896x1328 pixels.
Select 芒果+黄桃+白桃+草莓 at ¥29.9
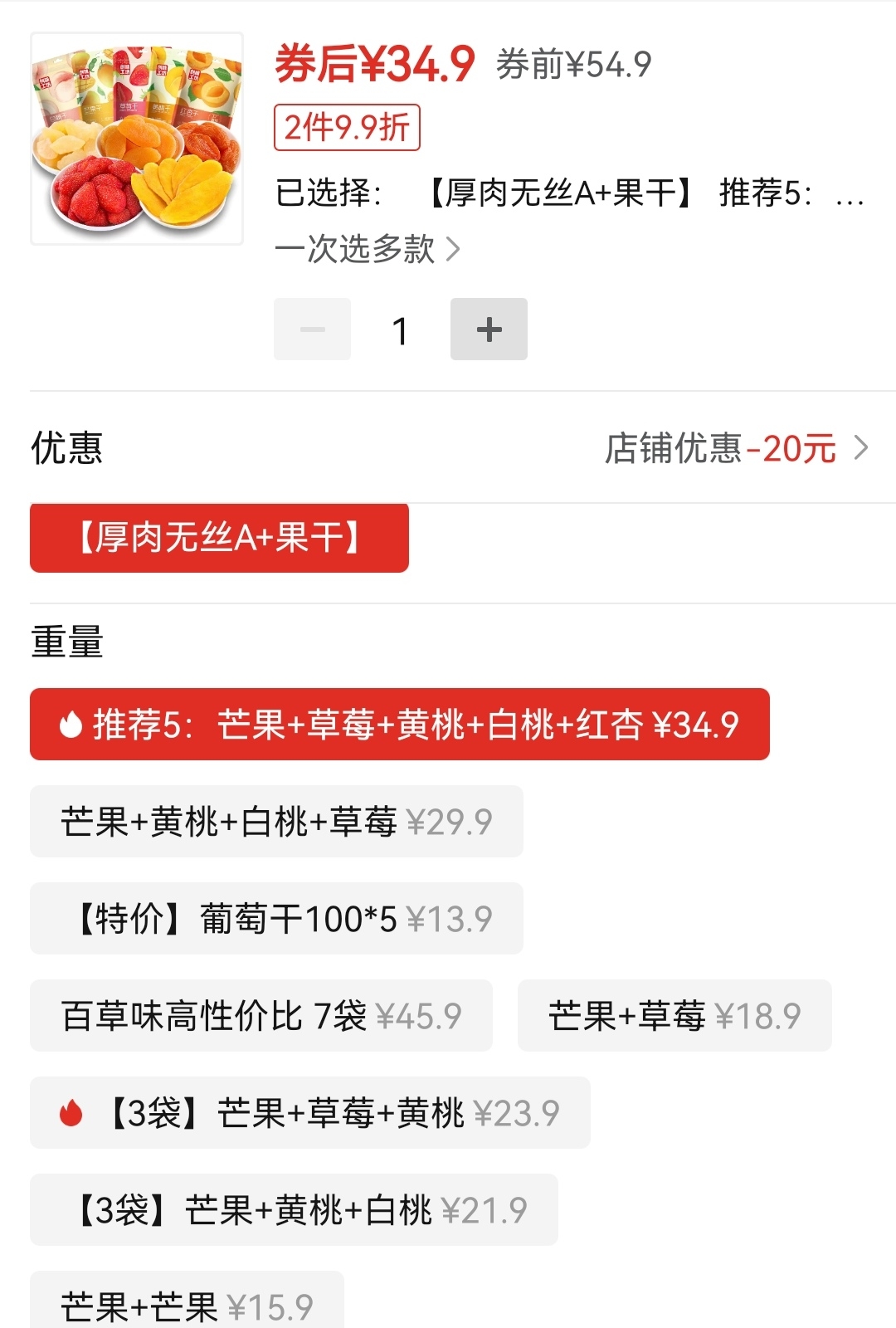(276, 822)
